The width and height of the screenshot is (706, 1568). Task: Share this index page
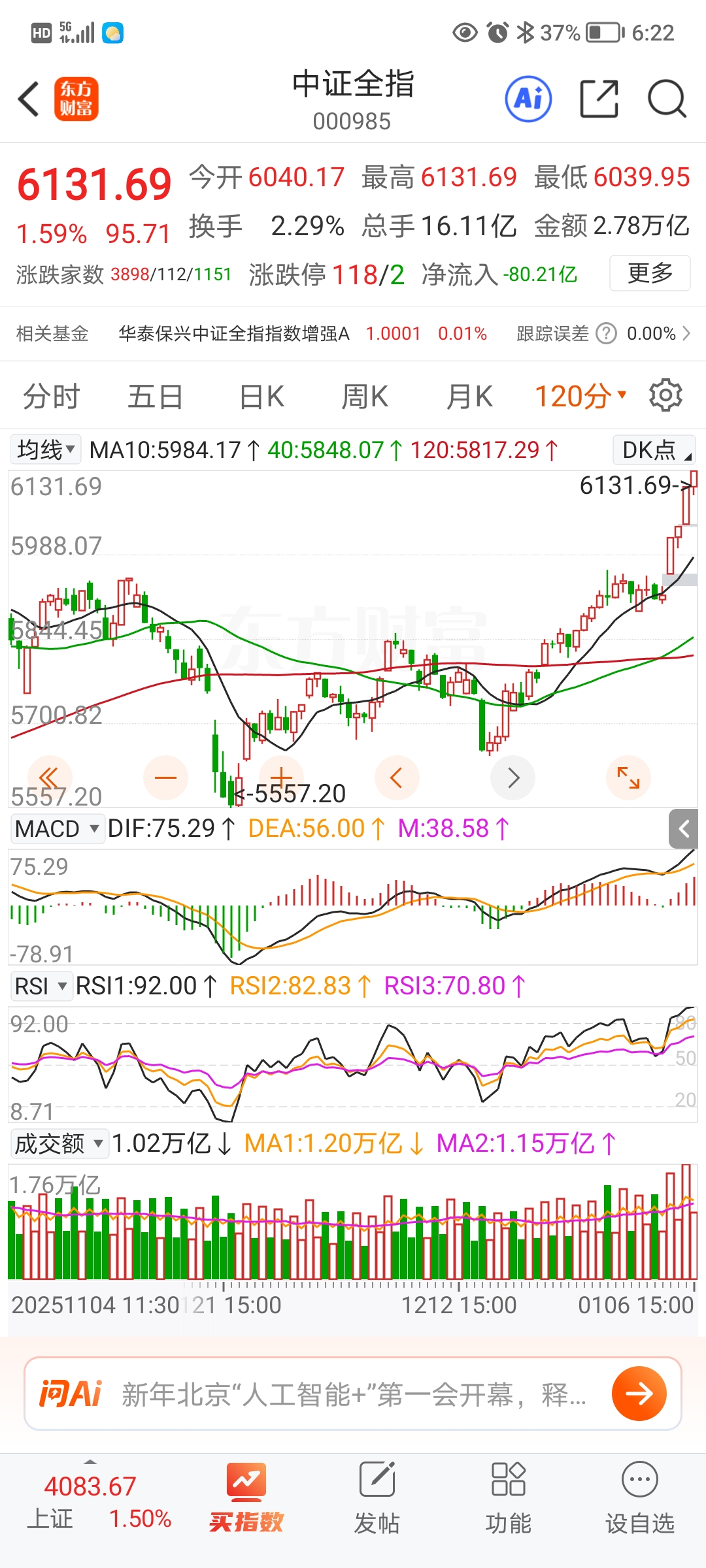click(599, 99)
